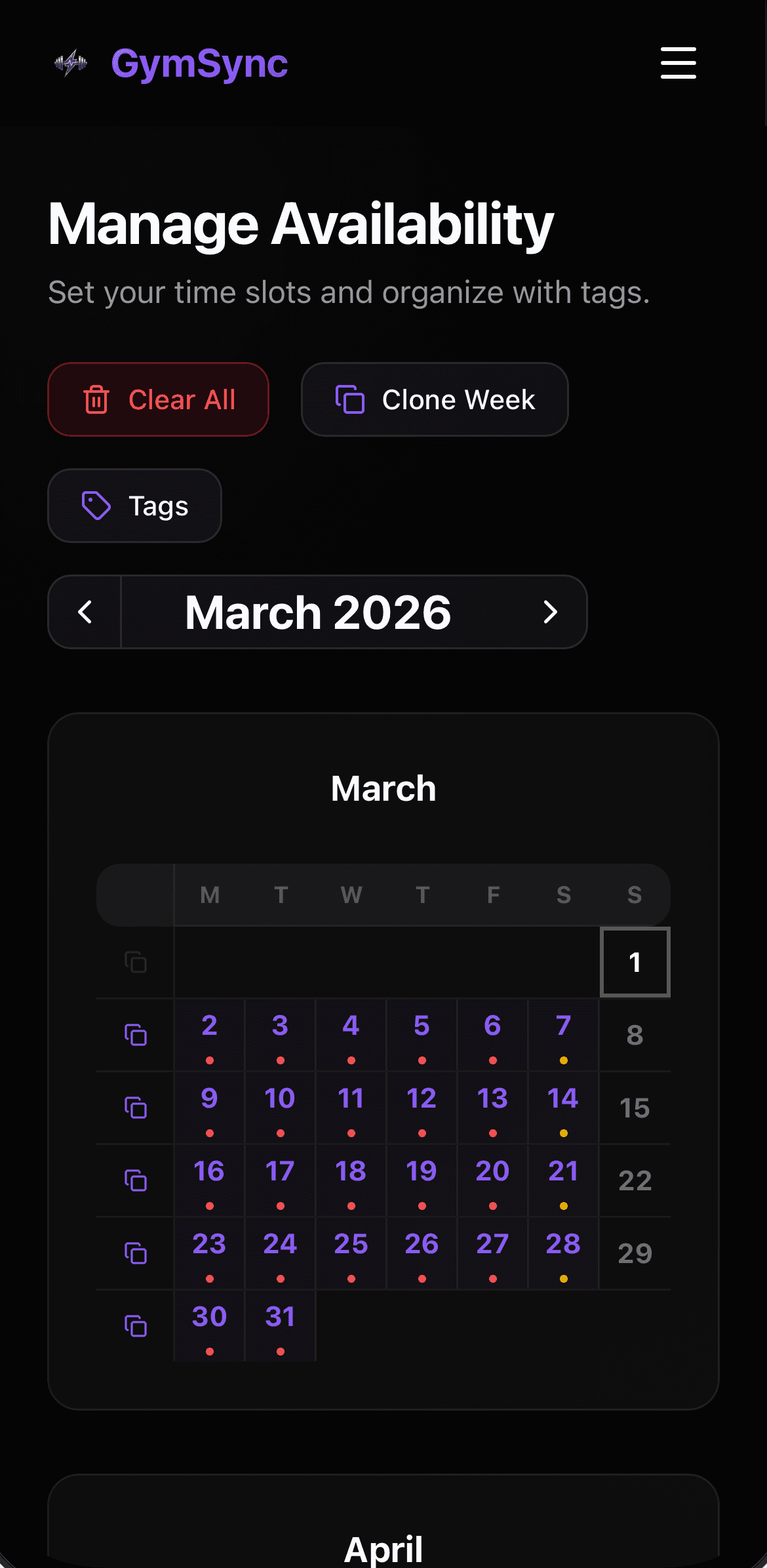This screenshot has height=1568, width=767.
Task: Select March 1 on the calendar
Action: coord(635,962)
